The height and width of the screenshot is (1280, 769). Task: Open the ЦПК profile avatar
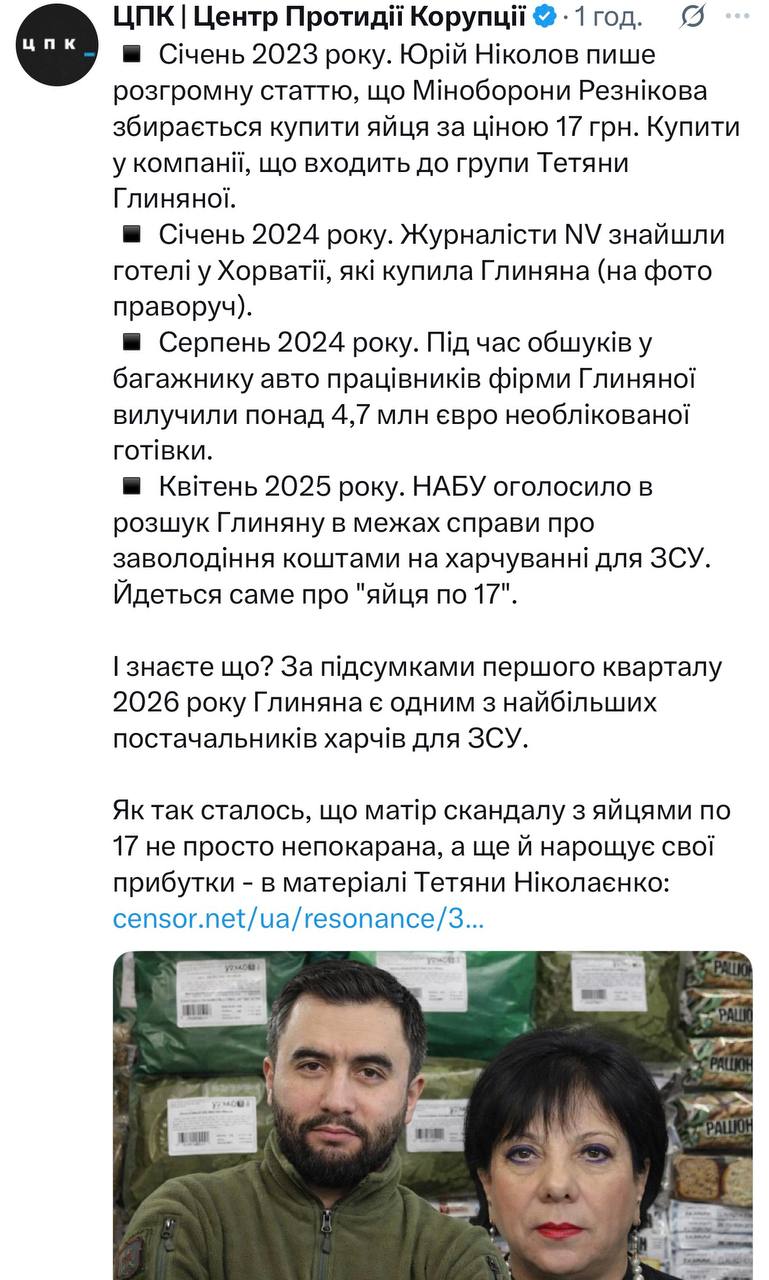56,45
